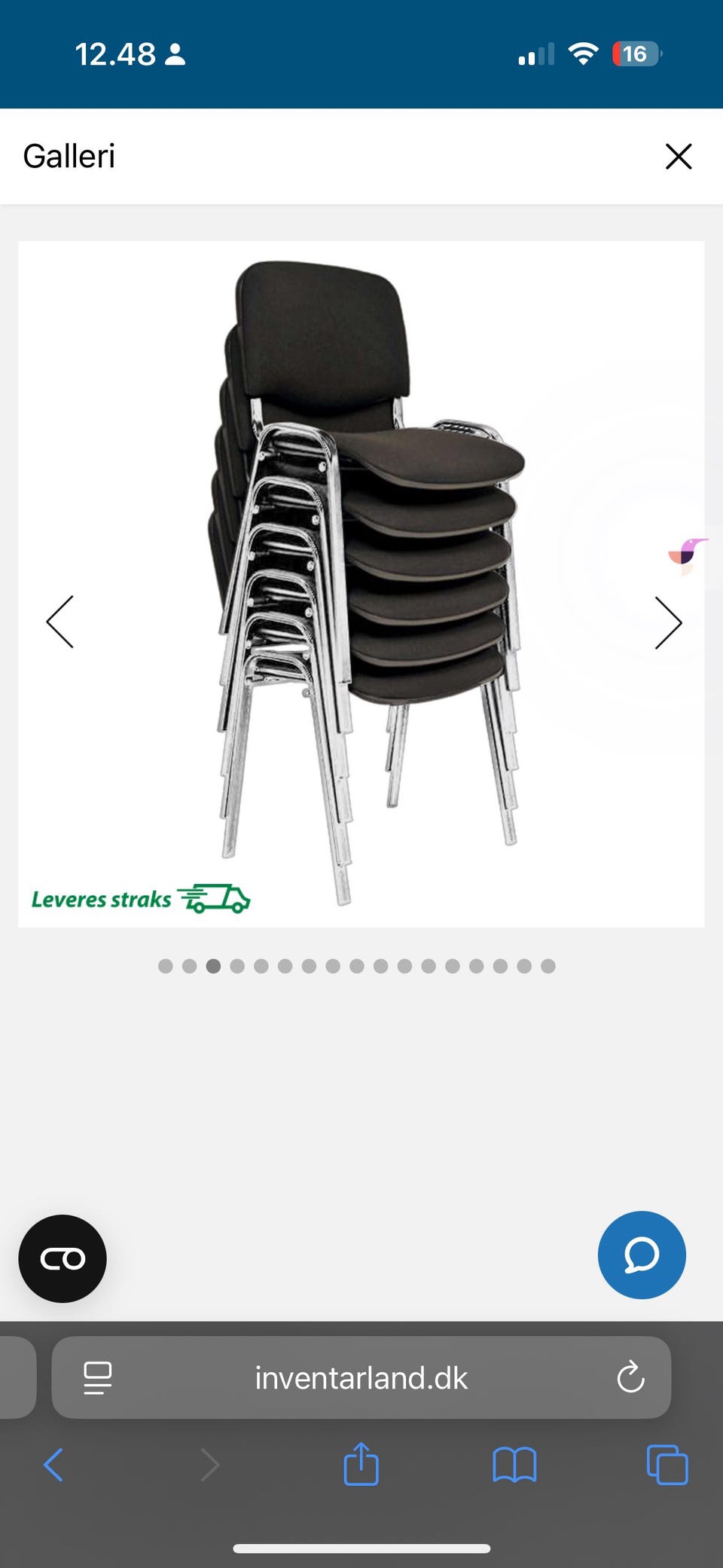Show open browser tabs
The width and height of the screenshot is (723, 1568).
coord(667,1465)
